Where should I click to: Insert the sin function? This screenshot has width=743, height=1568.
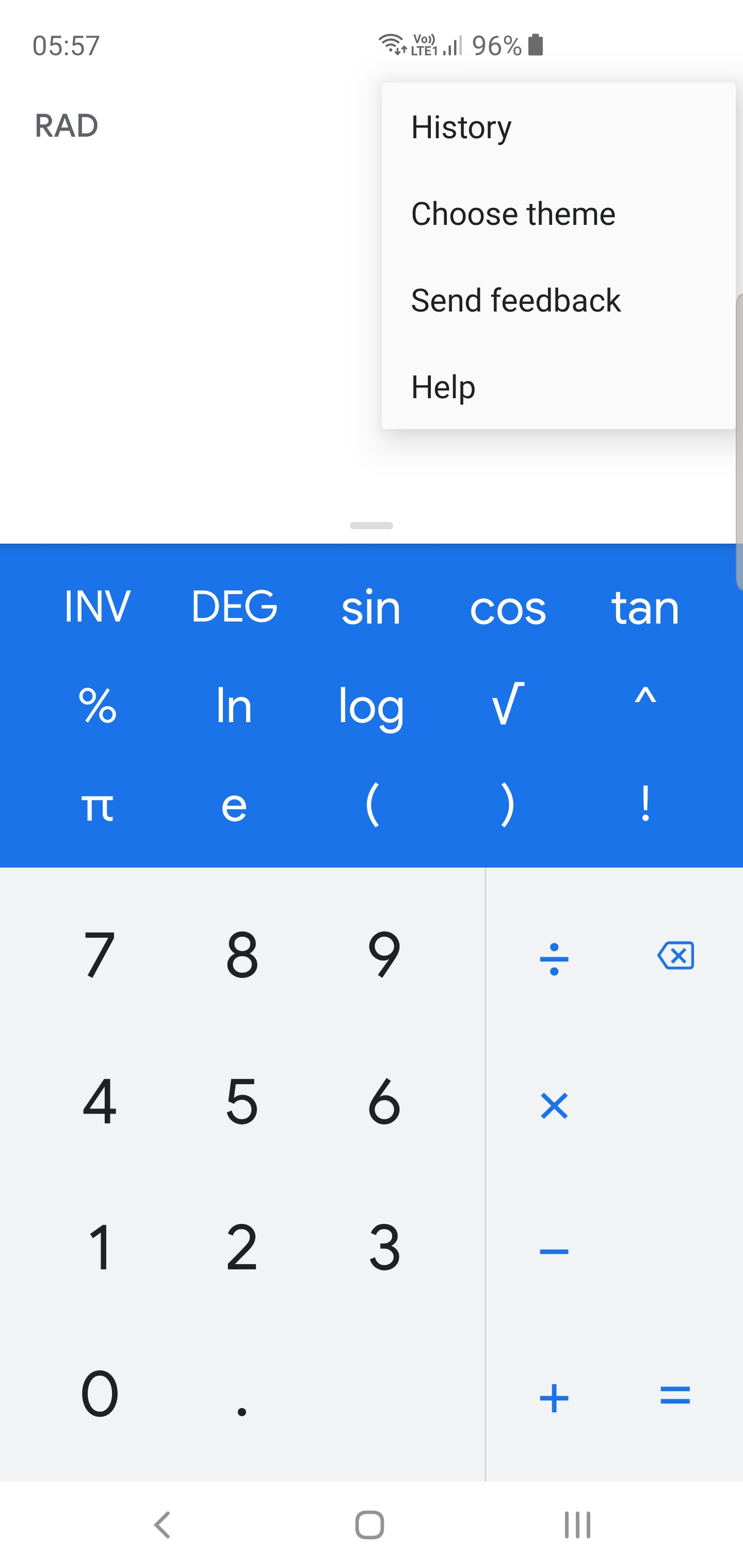coord(371,608)
